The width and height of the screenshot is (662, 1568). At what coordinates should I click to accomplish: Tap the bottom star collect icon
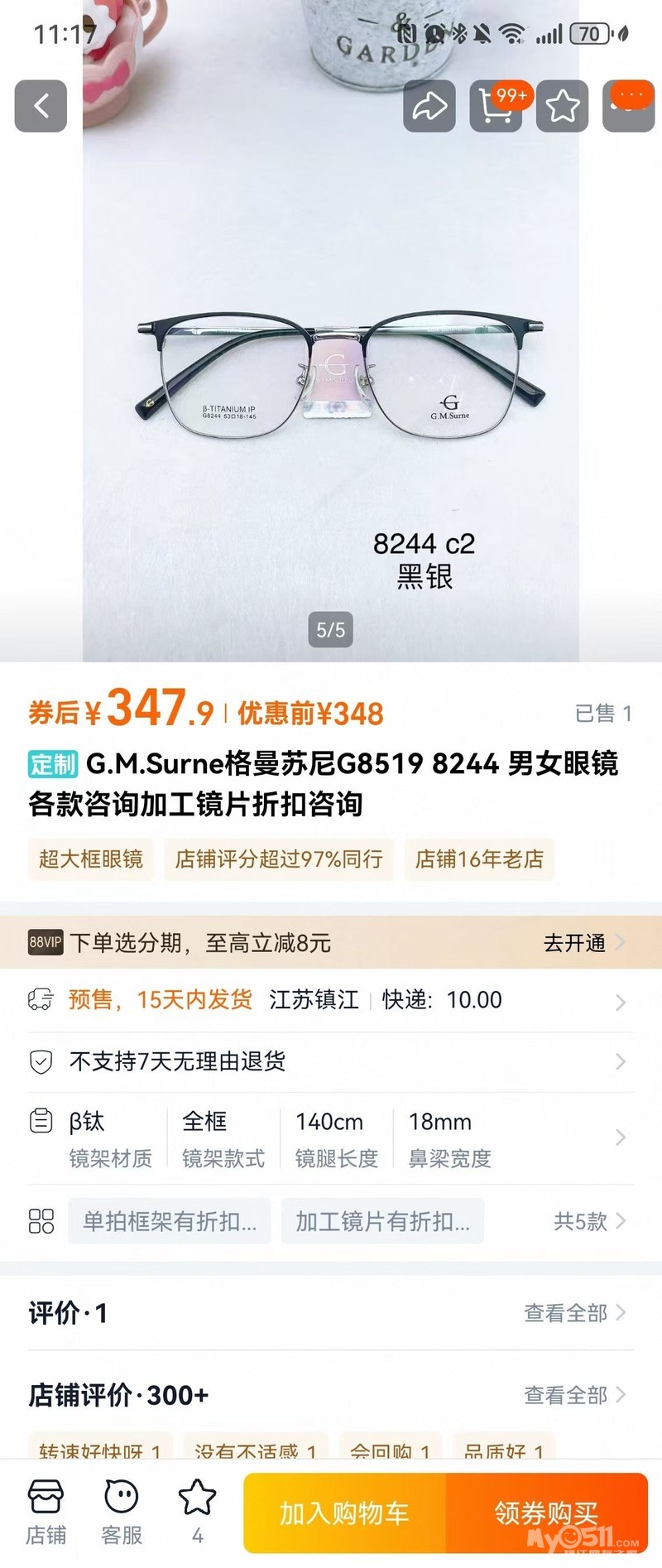point(197,1510)
